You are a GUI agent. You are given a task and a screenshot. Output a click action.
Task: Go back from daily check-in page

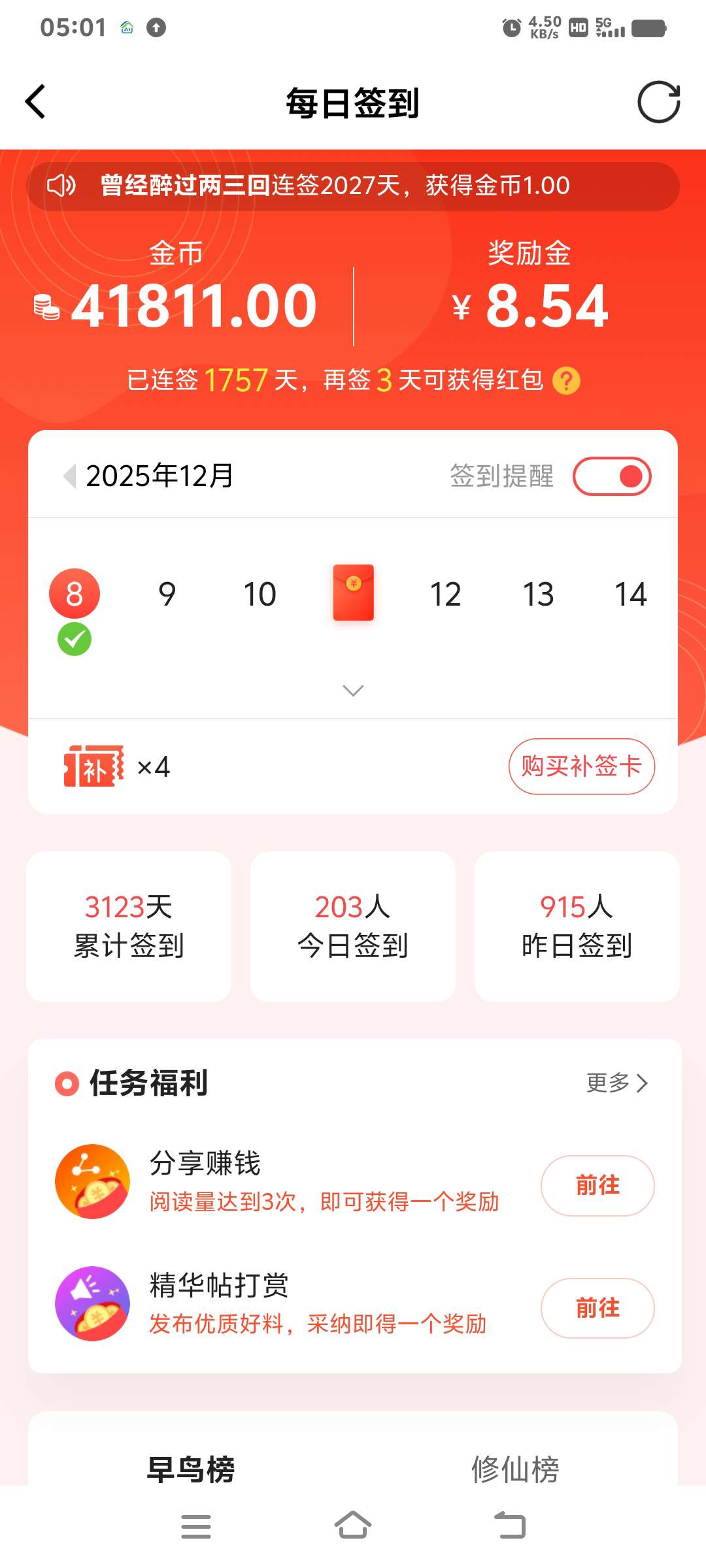(x=36, y=102)
